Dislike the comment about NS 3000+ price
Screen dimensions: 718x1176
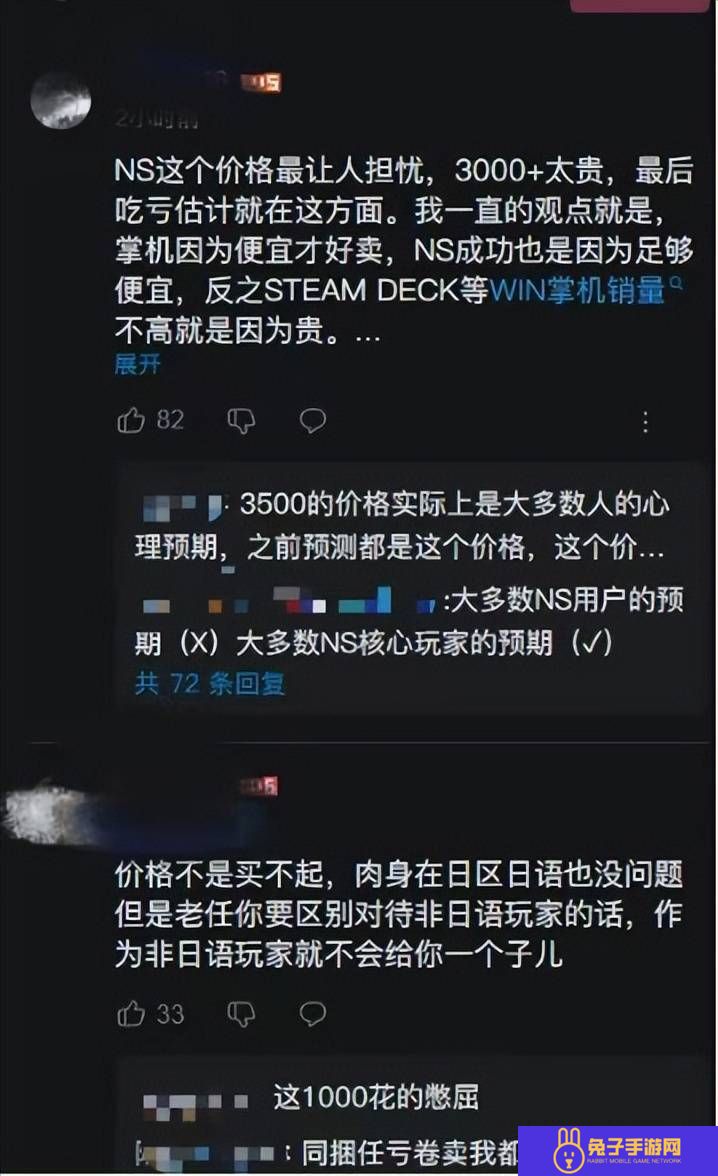pyautogui.click(x=241, y=421)
